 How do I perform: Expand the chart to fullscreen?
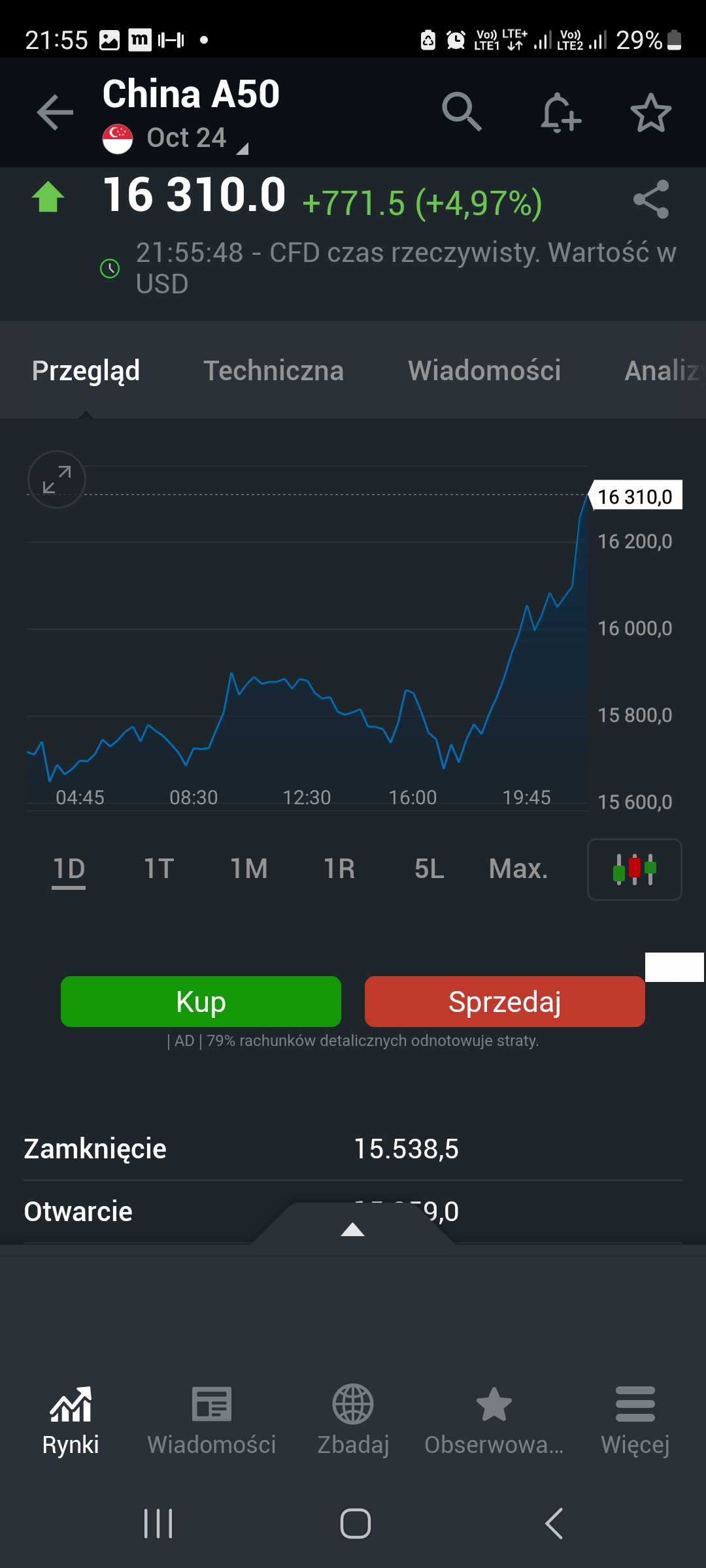pyautogui.click(x=57, y=480)
